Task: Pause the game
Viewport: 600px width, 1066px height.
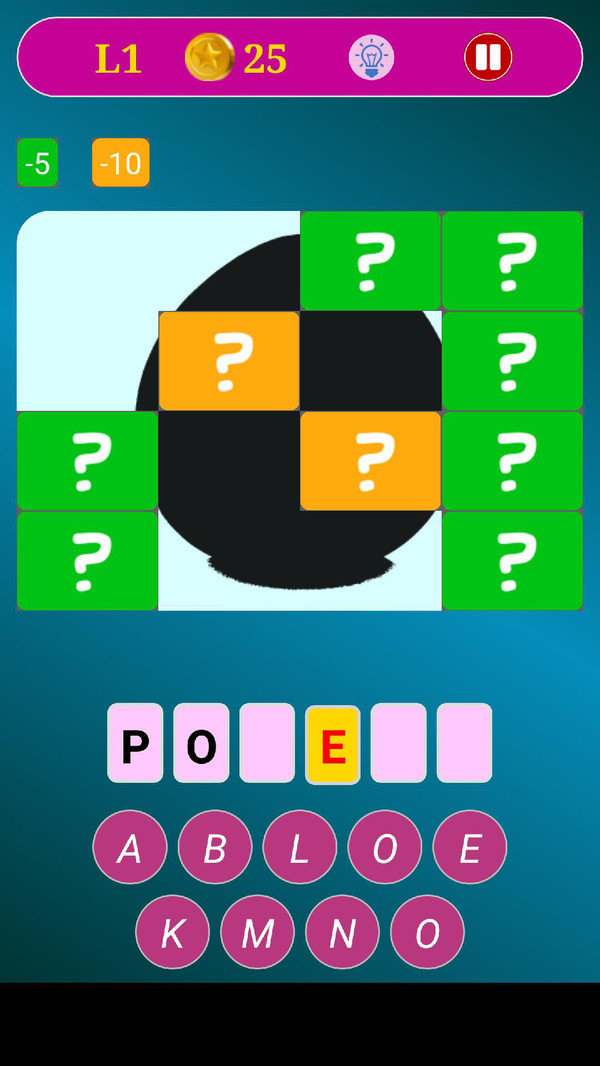Action: coord(488,57)
